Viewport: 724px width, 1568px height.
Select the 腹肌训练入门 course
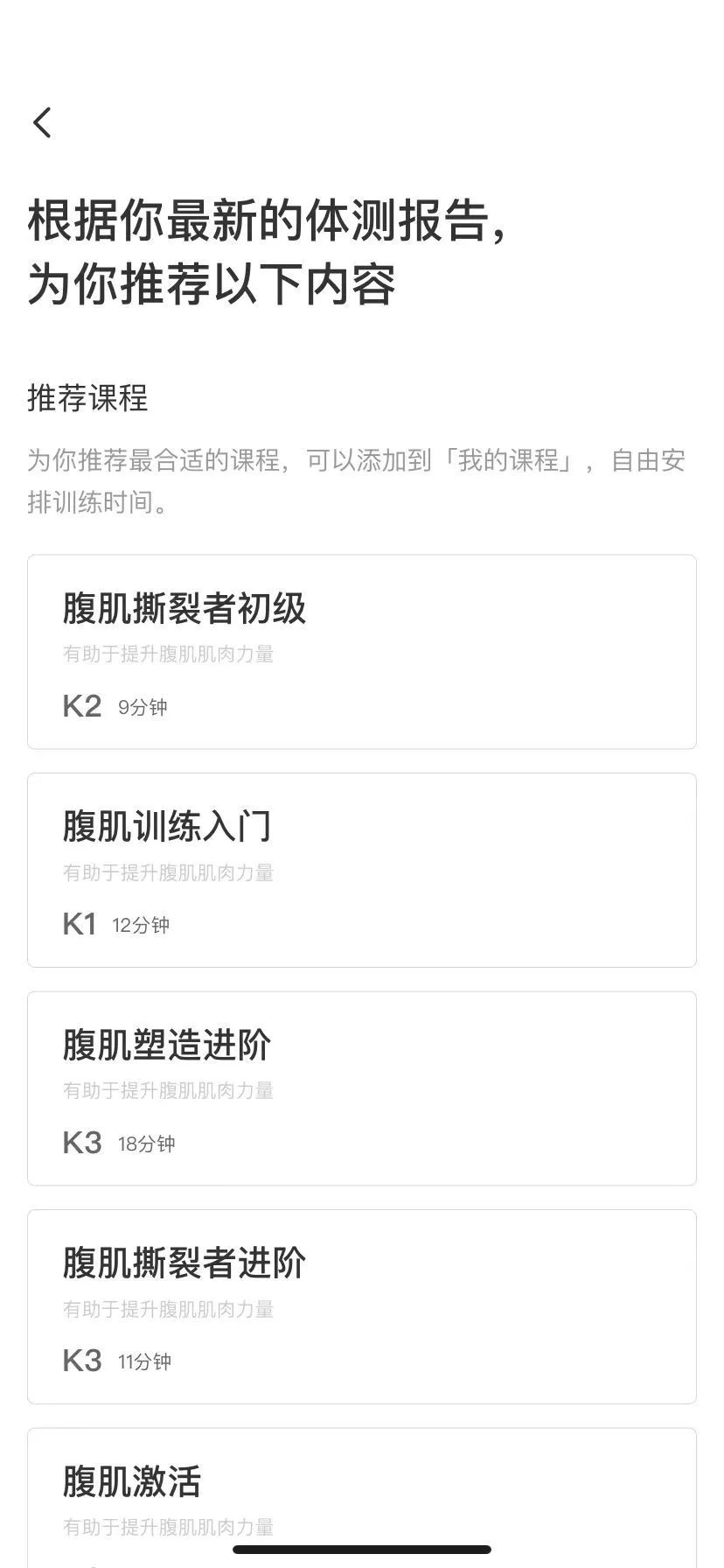pyautogui.click(x=361, y=870)
